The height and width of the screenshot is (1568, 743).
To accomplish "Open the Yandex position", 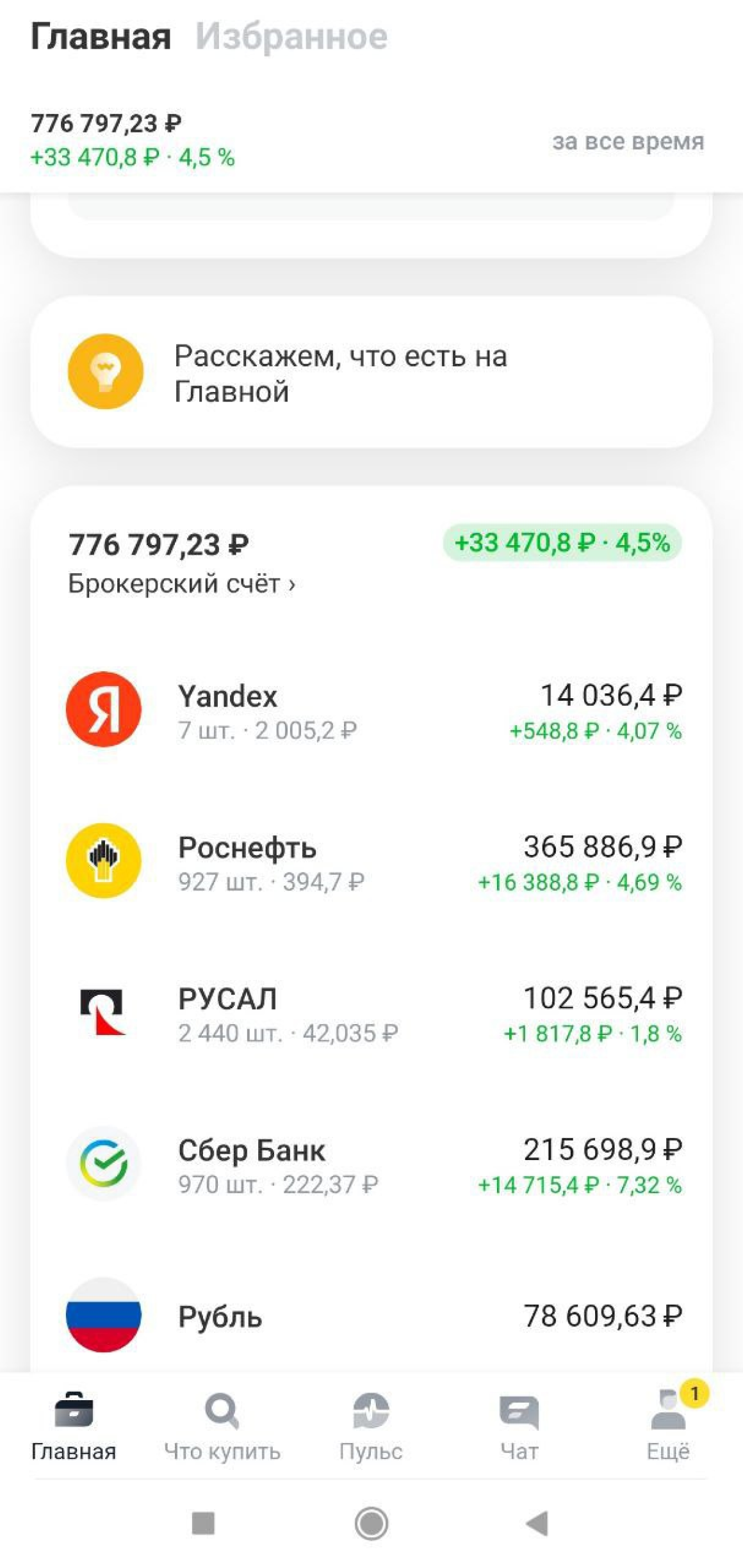I will click(x=373, y=710).
